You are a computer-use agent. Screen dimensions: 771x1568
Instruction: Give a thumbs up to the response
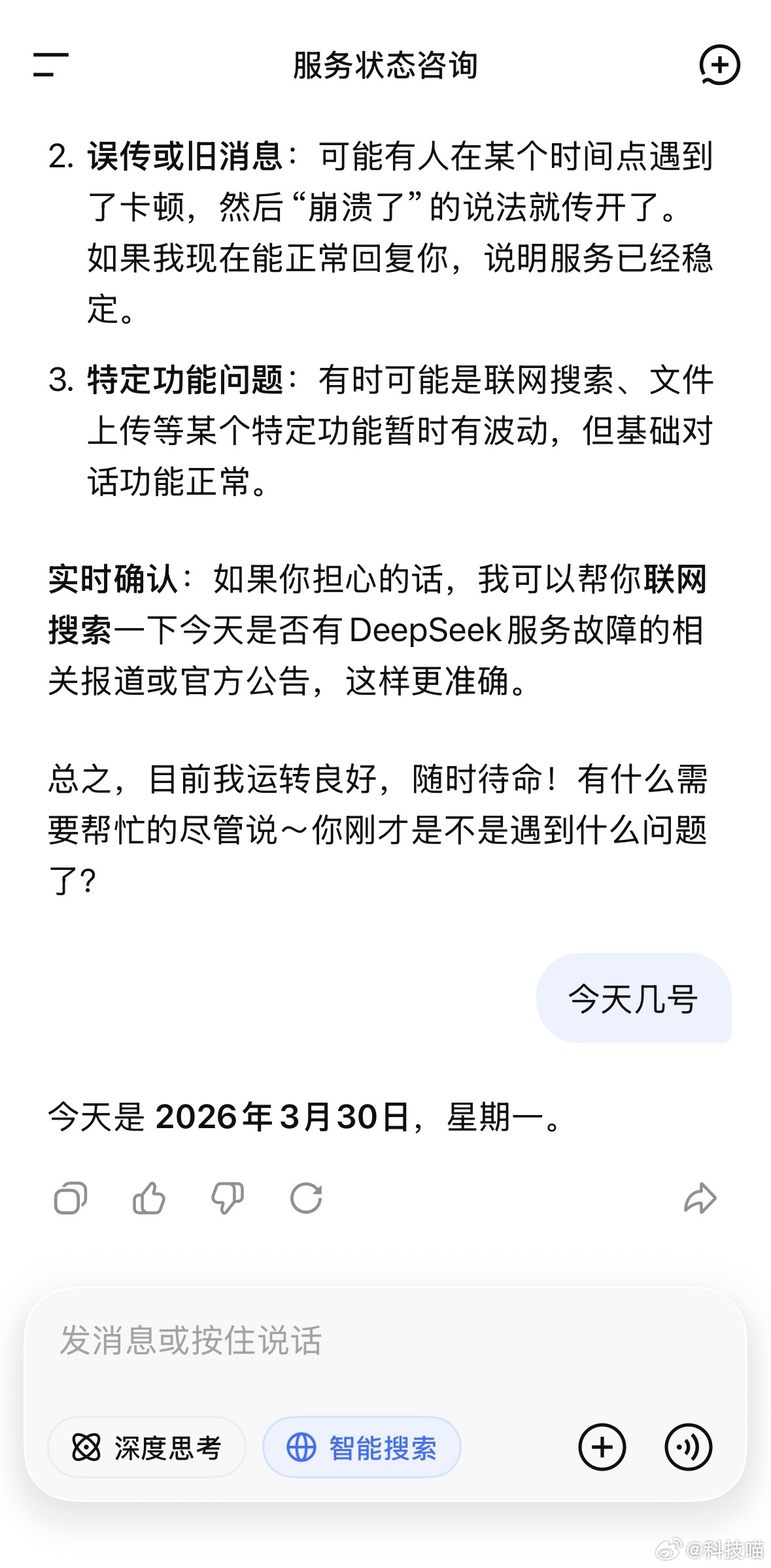[149, 1197]
